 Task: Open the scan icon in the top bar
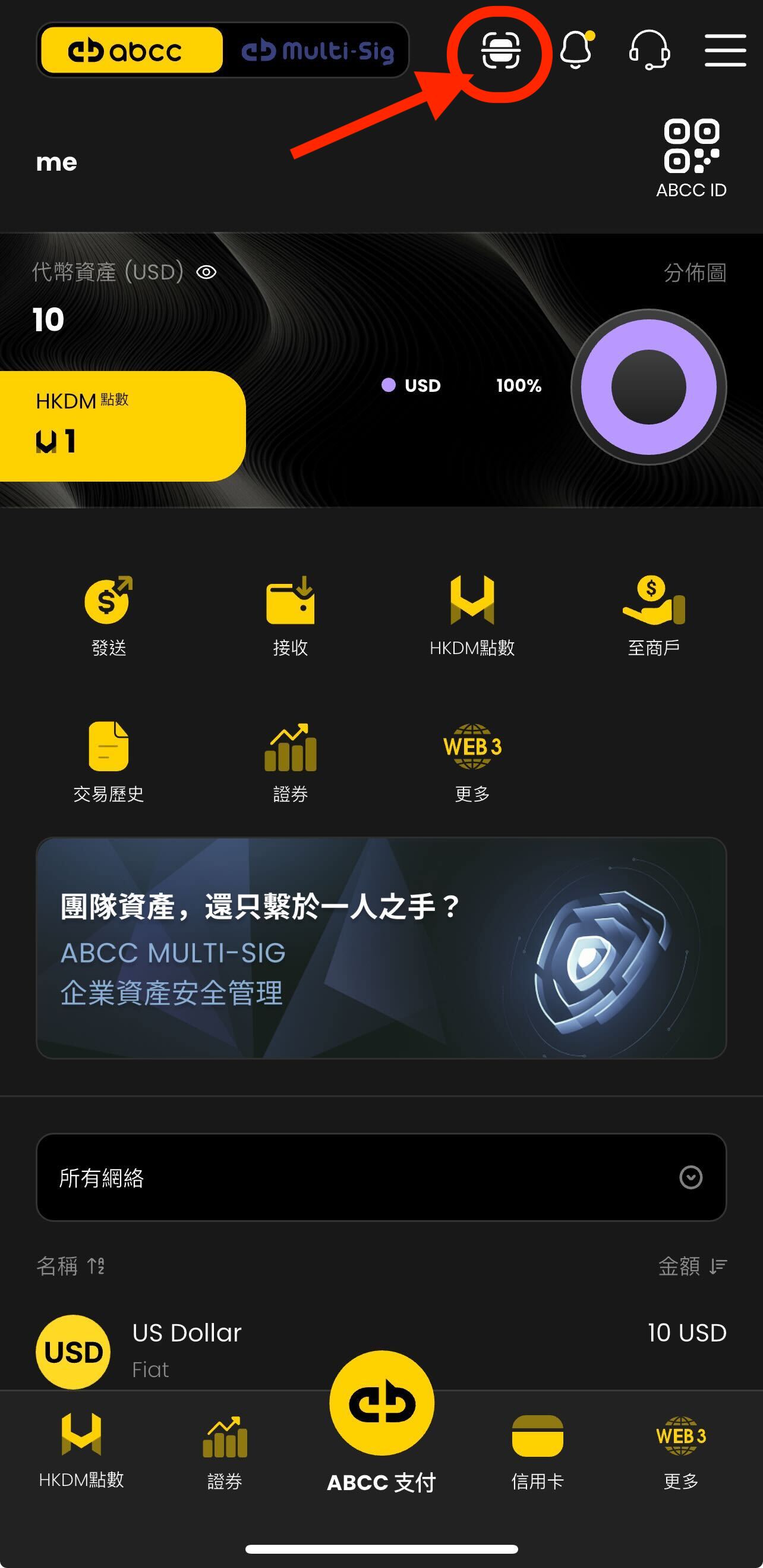(500, 51)
